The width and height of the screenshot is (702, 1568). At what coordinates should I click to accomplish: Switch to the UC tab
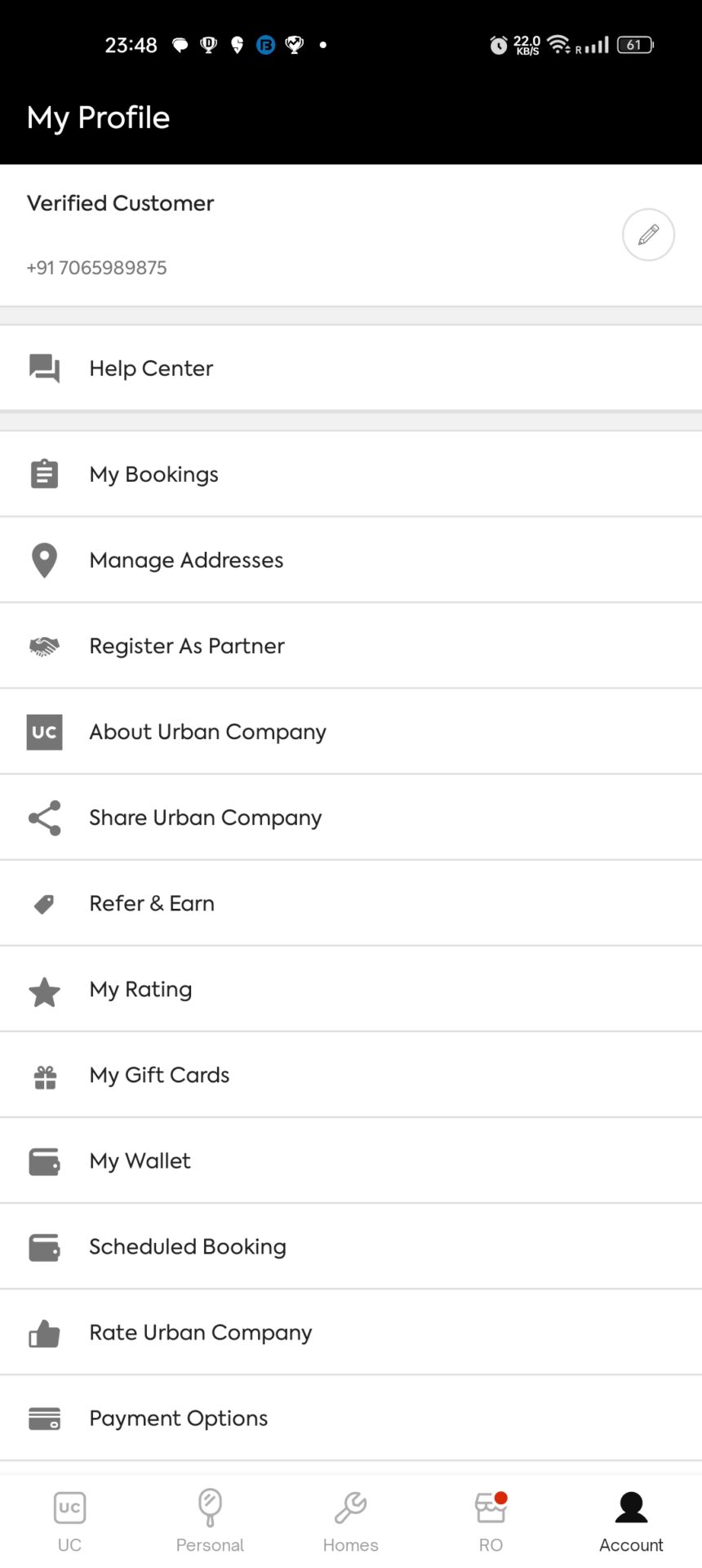coord(69,1519)
